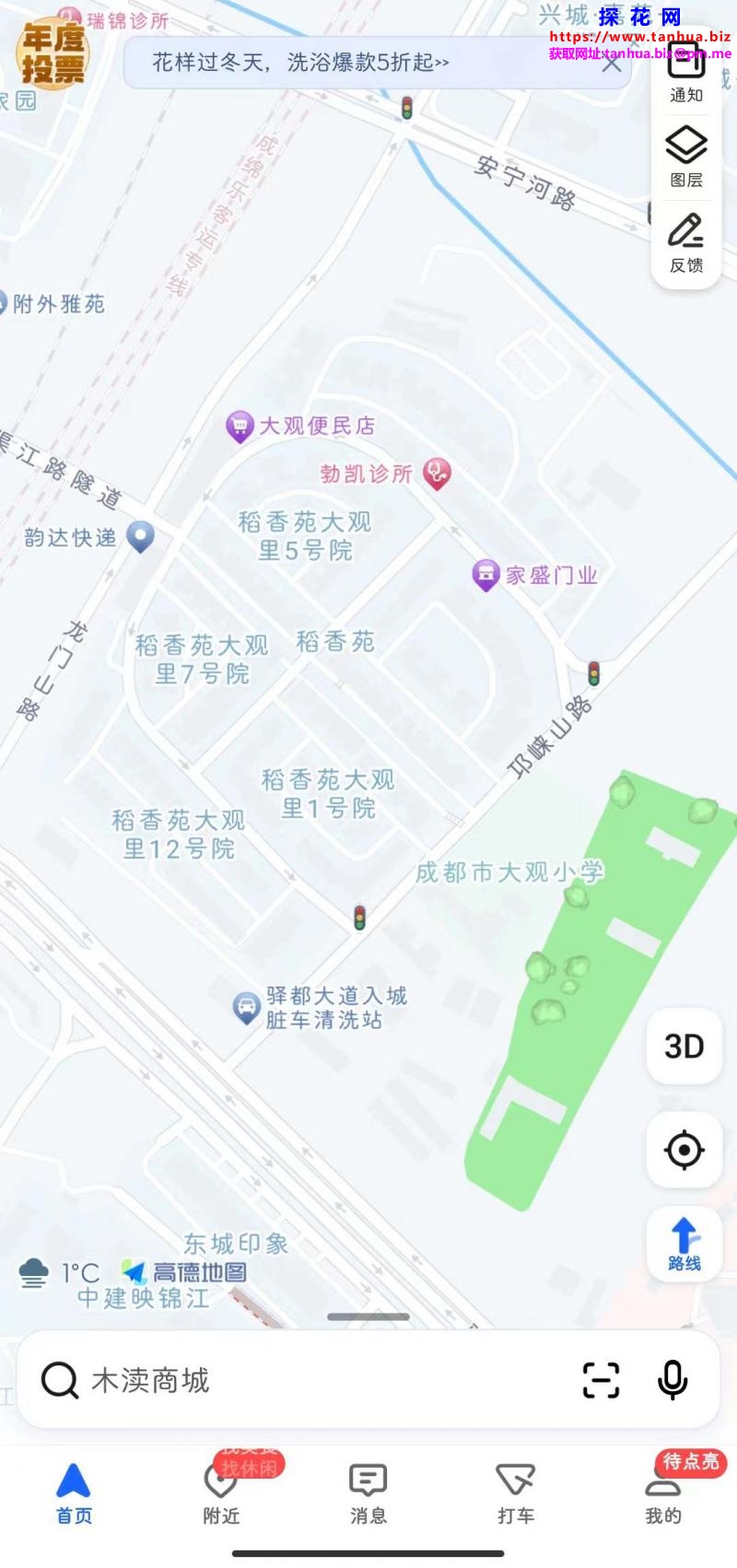The width and height of the screenshot is (737, 1568).
Task: Go to the 打车 ride-hailing tab
Action: [516, 1494]
